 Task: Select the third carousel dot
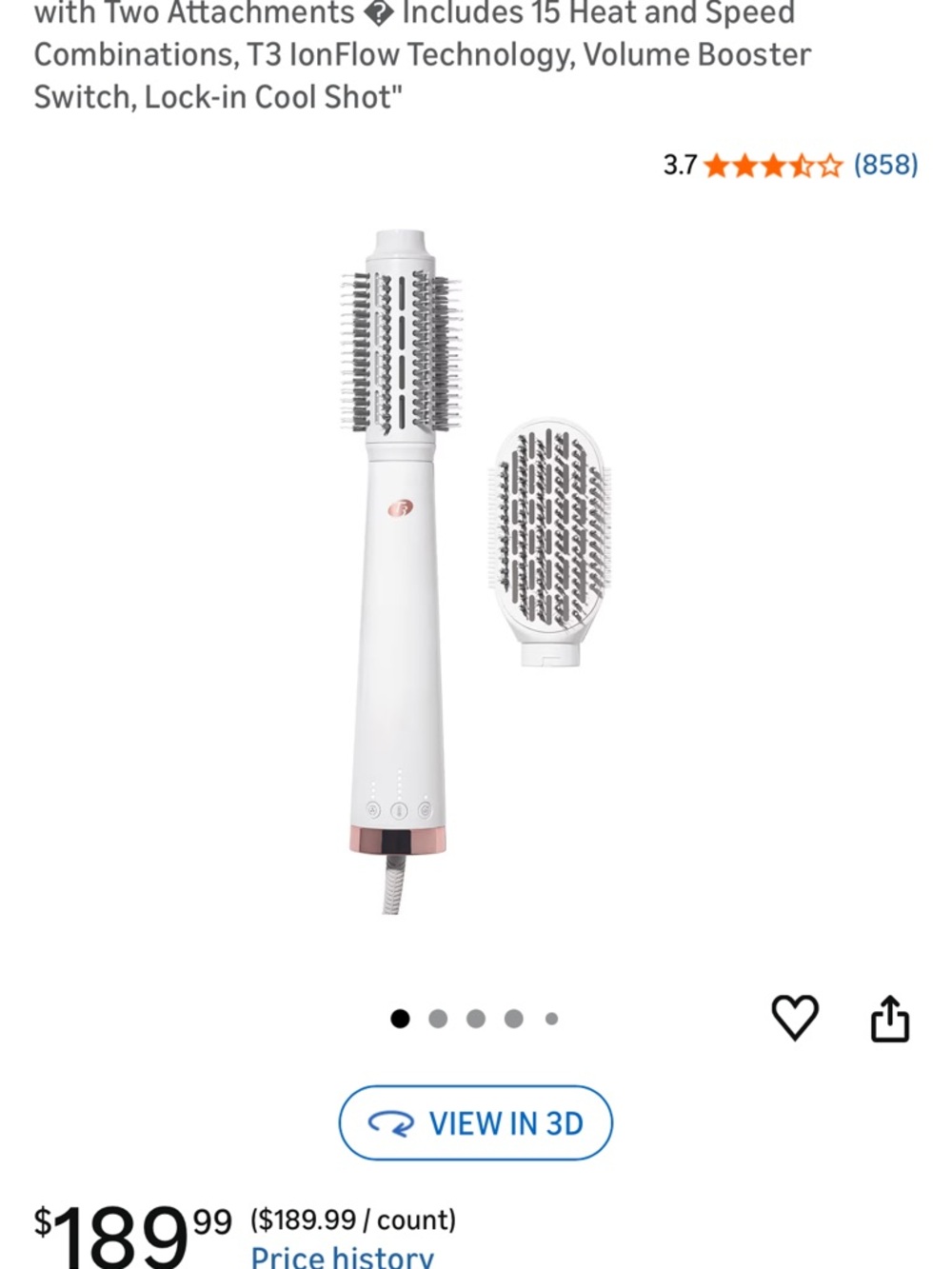point(475,1019)
